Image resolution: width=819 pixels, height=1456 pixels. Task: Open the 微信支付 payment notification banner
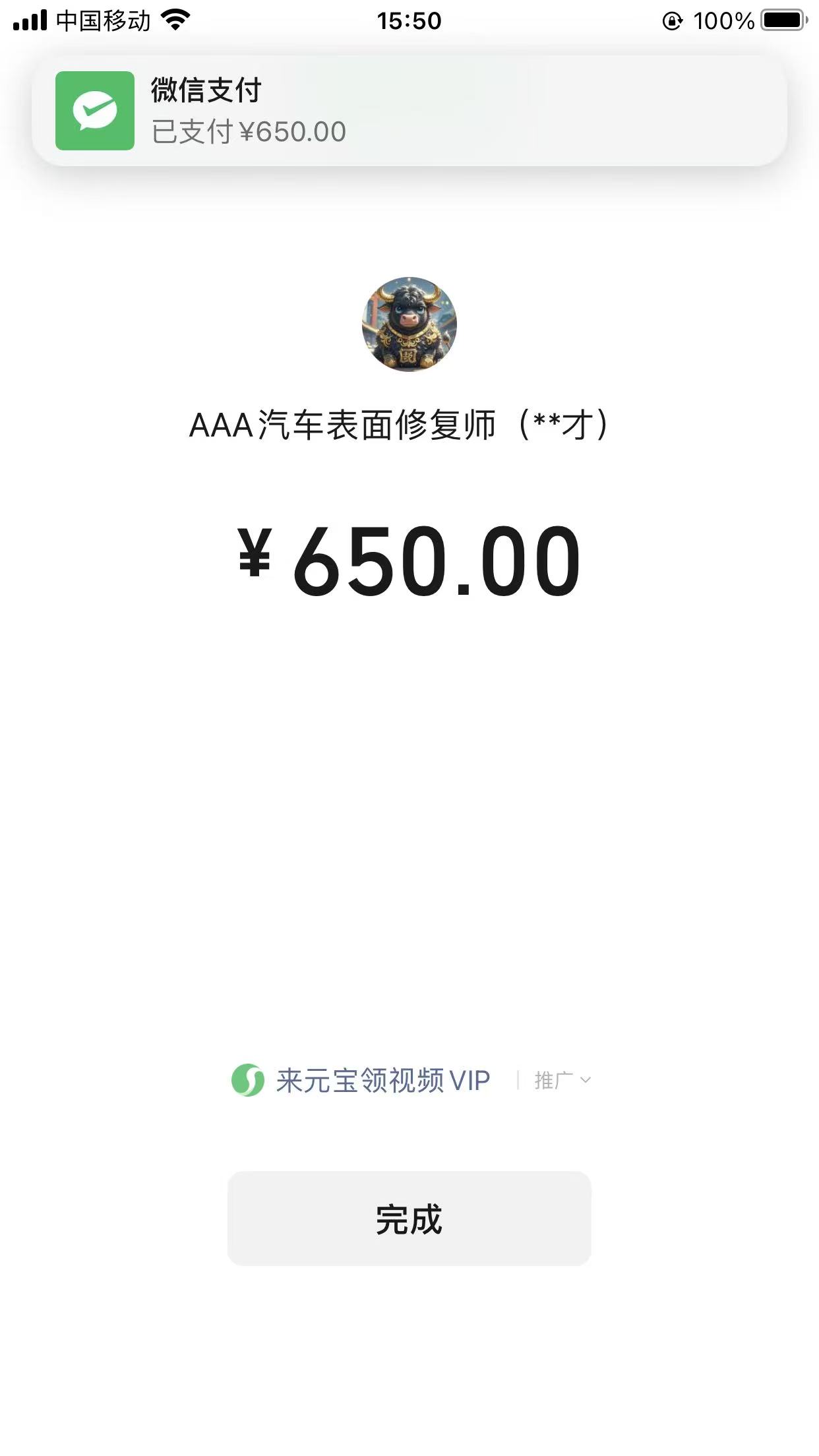click(x=409, y=111)
